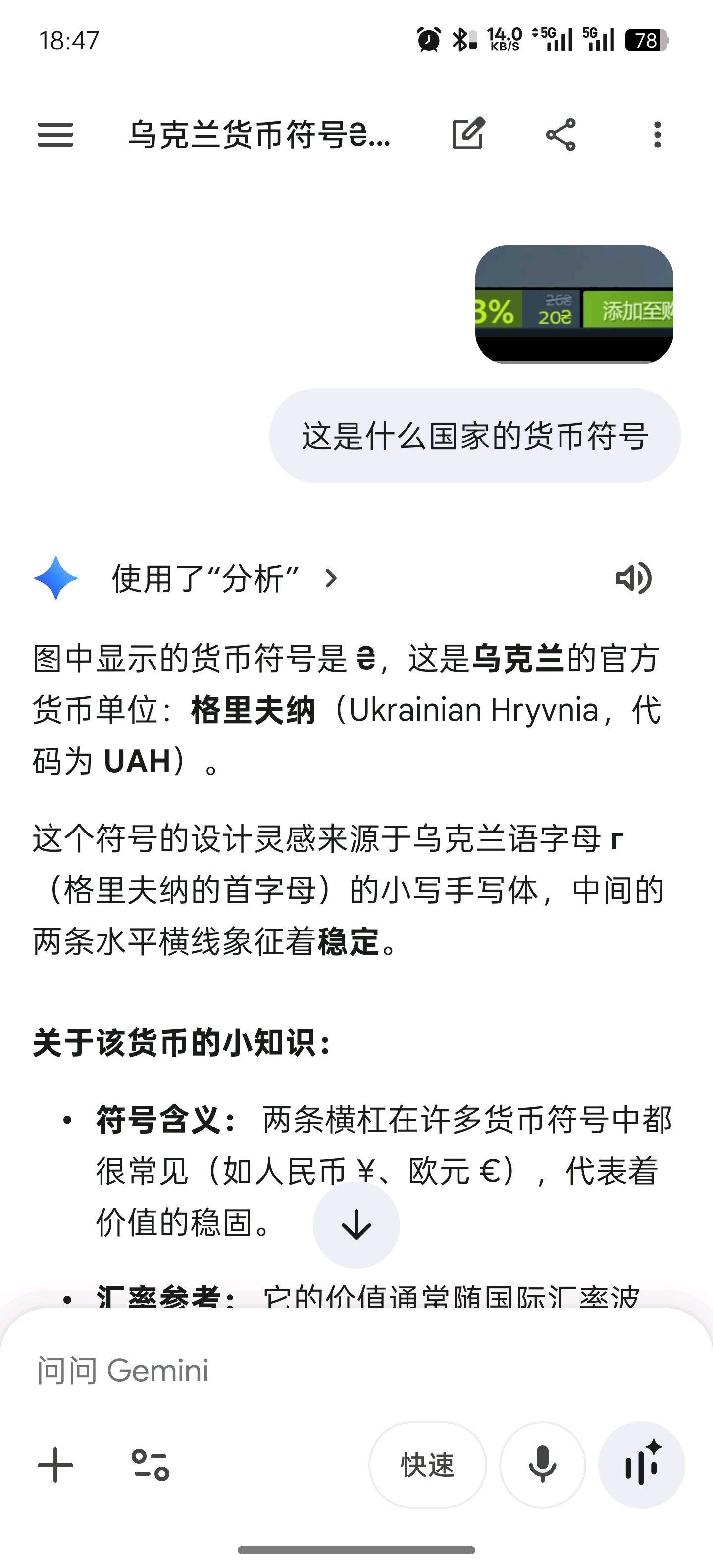Open the hamburger menu drawer
The image size is (713, 1568).
(x=55, y=135)
